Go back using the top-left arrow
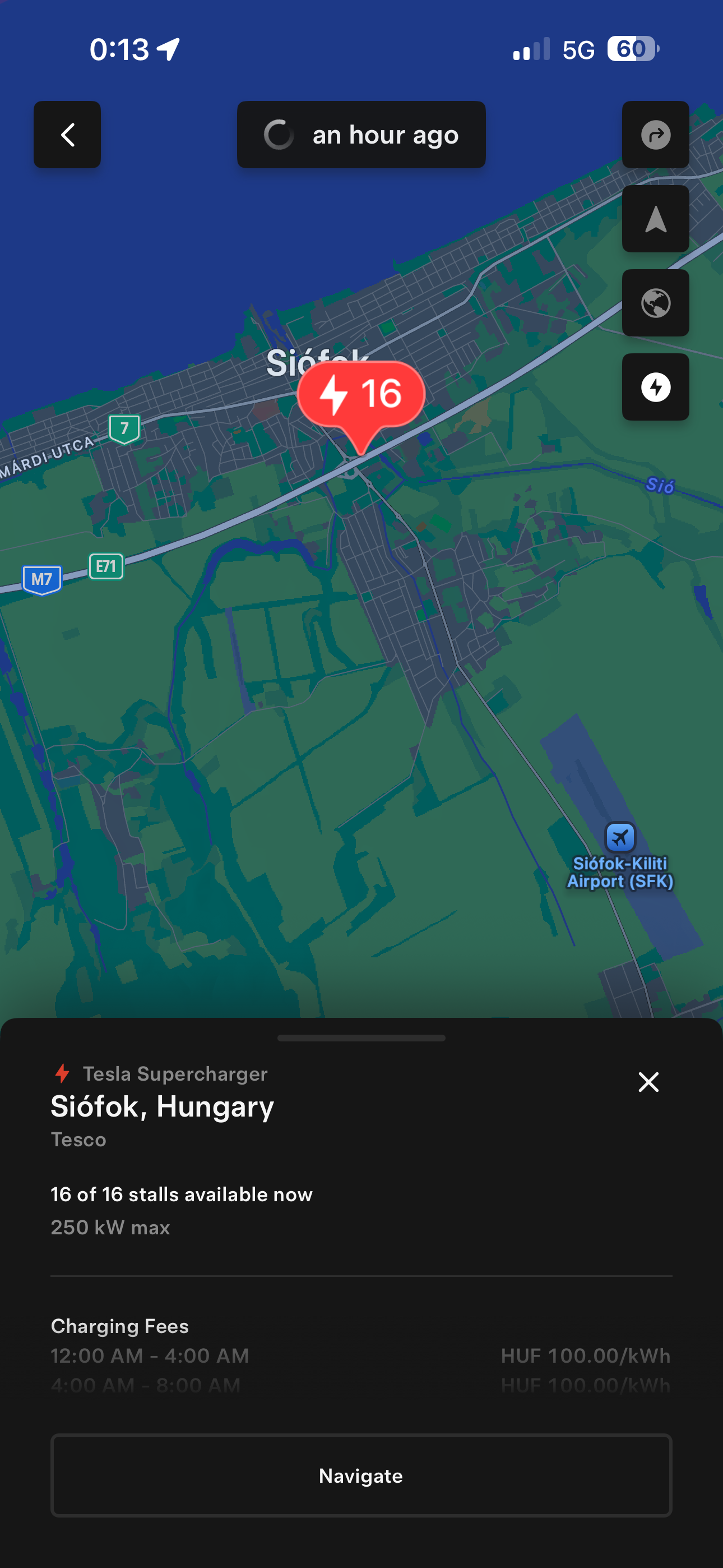The width and height of the screenshot is (723, 1568). tap(67, 135)
